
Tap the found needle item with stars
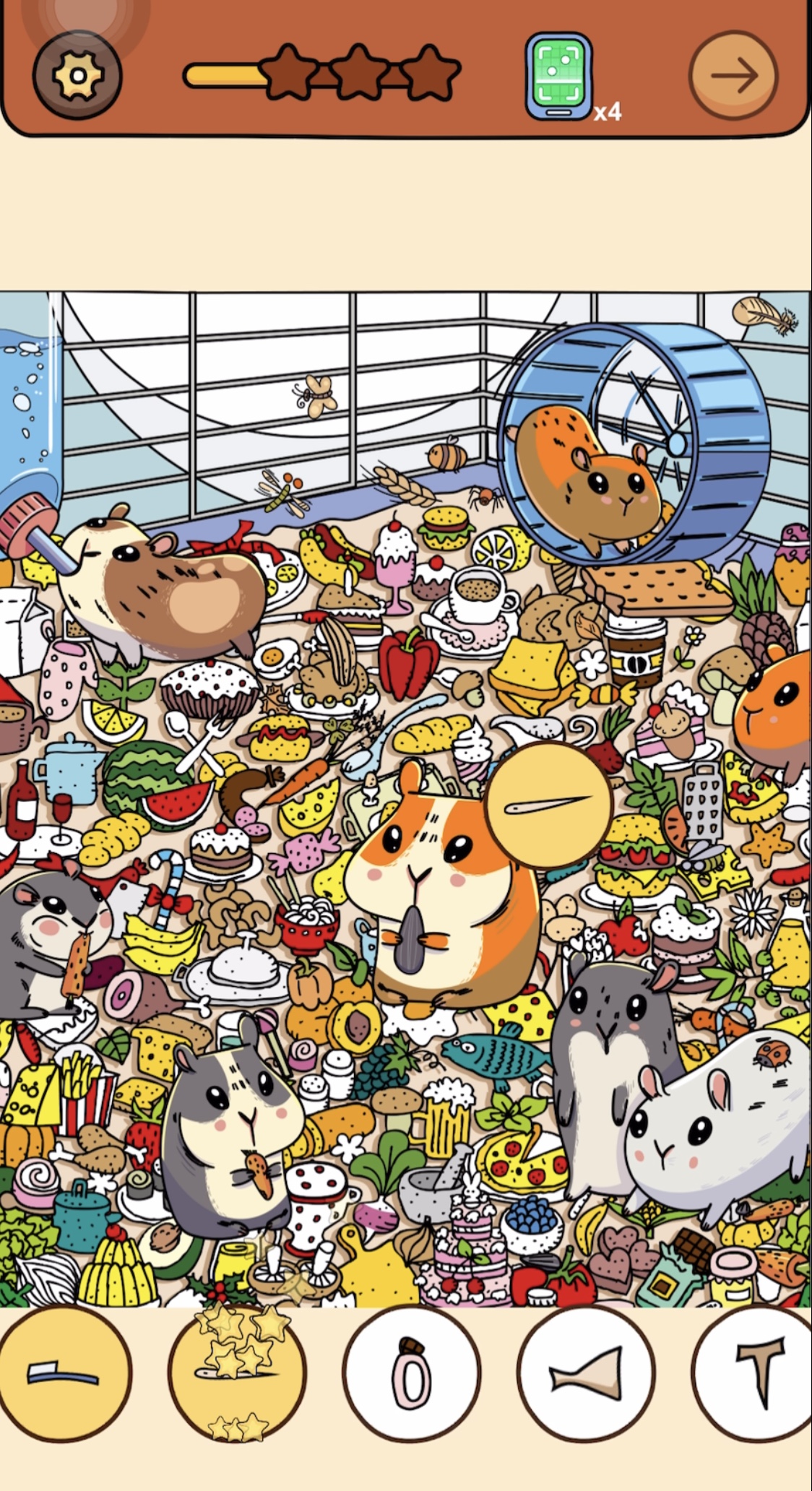(x=237, y=1374)
